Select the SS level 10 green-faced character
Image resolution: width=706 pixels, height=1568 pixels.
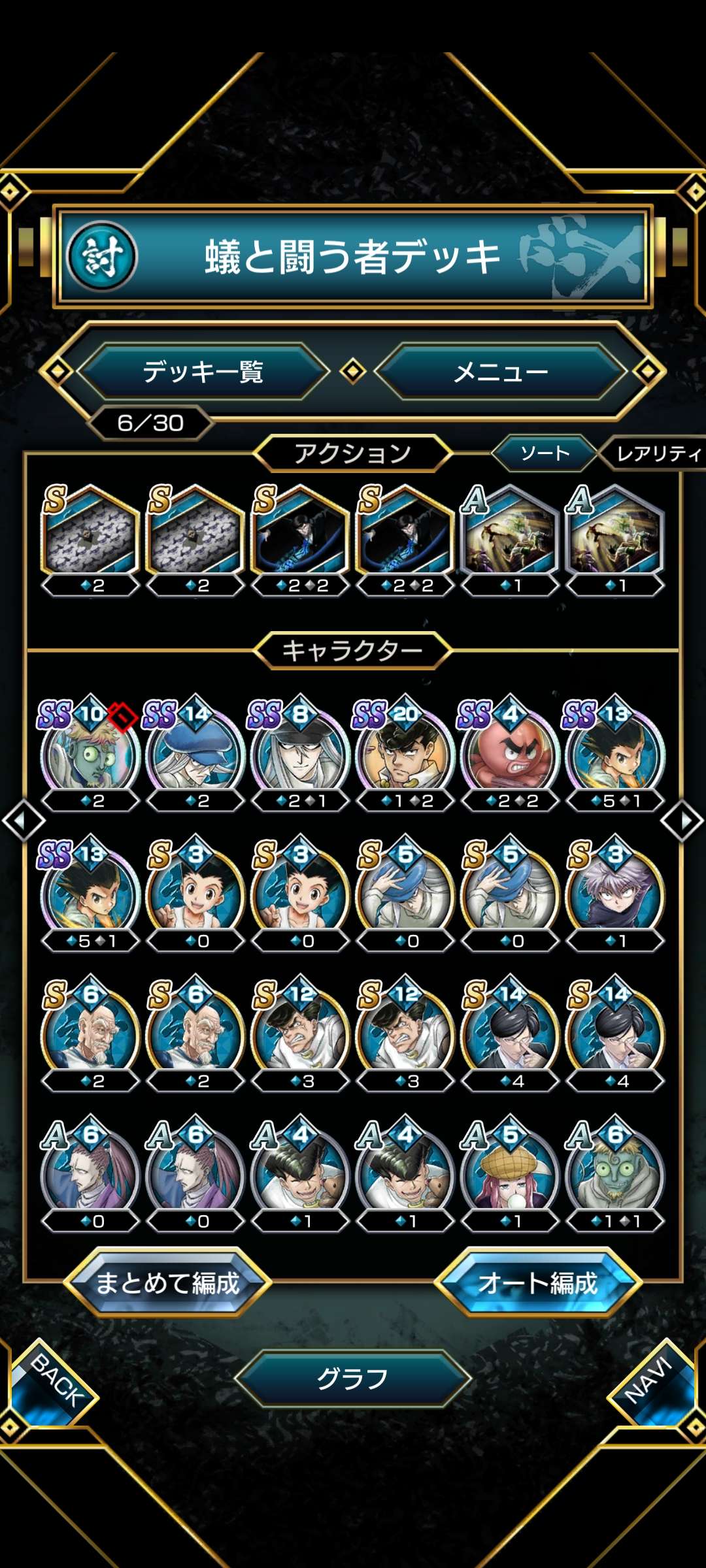(91, 755)
